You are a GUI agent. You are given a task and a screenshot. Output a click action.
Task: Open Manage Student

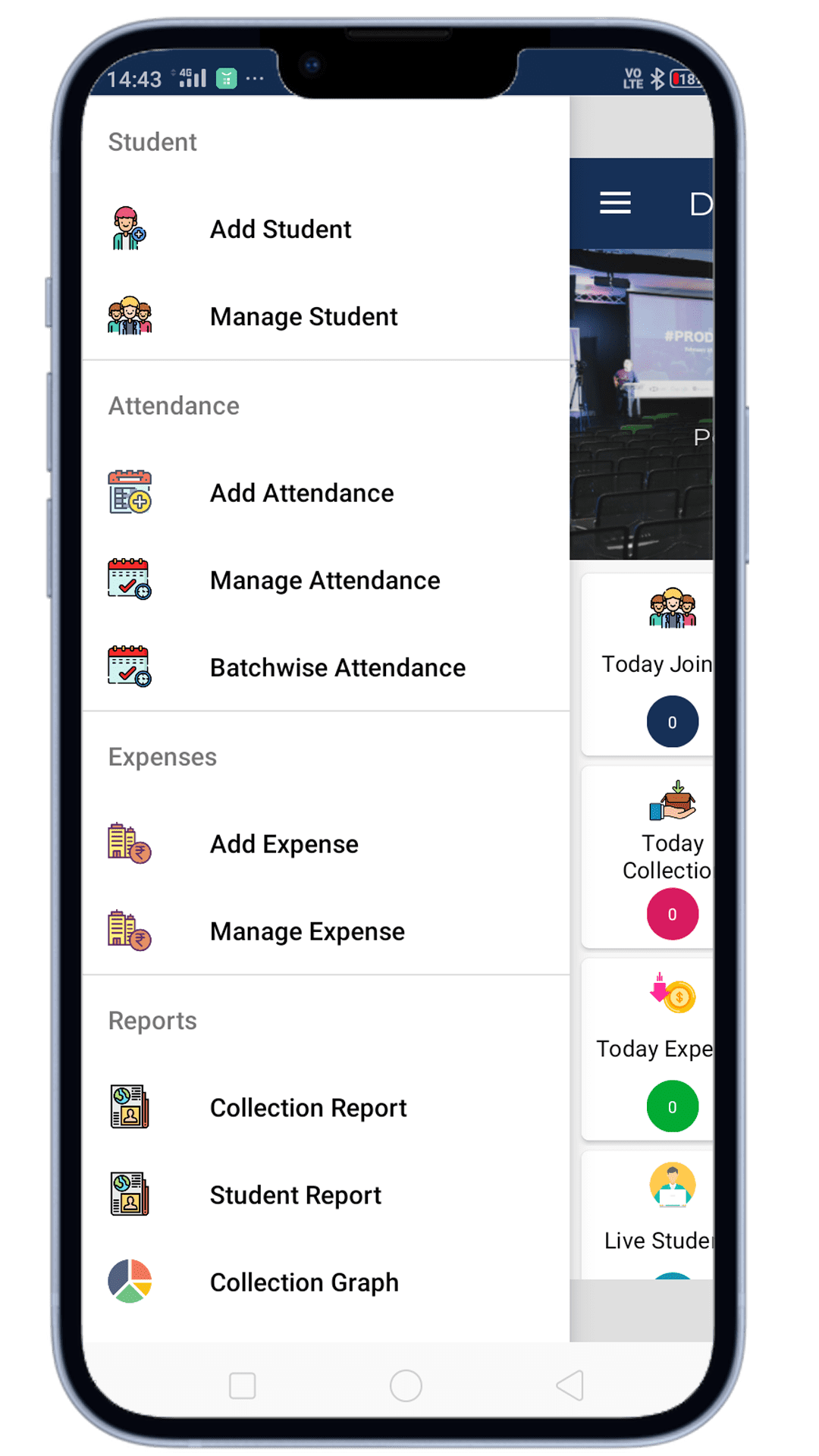pyautogui.click(x=303, y=316)
